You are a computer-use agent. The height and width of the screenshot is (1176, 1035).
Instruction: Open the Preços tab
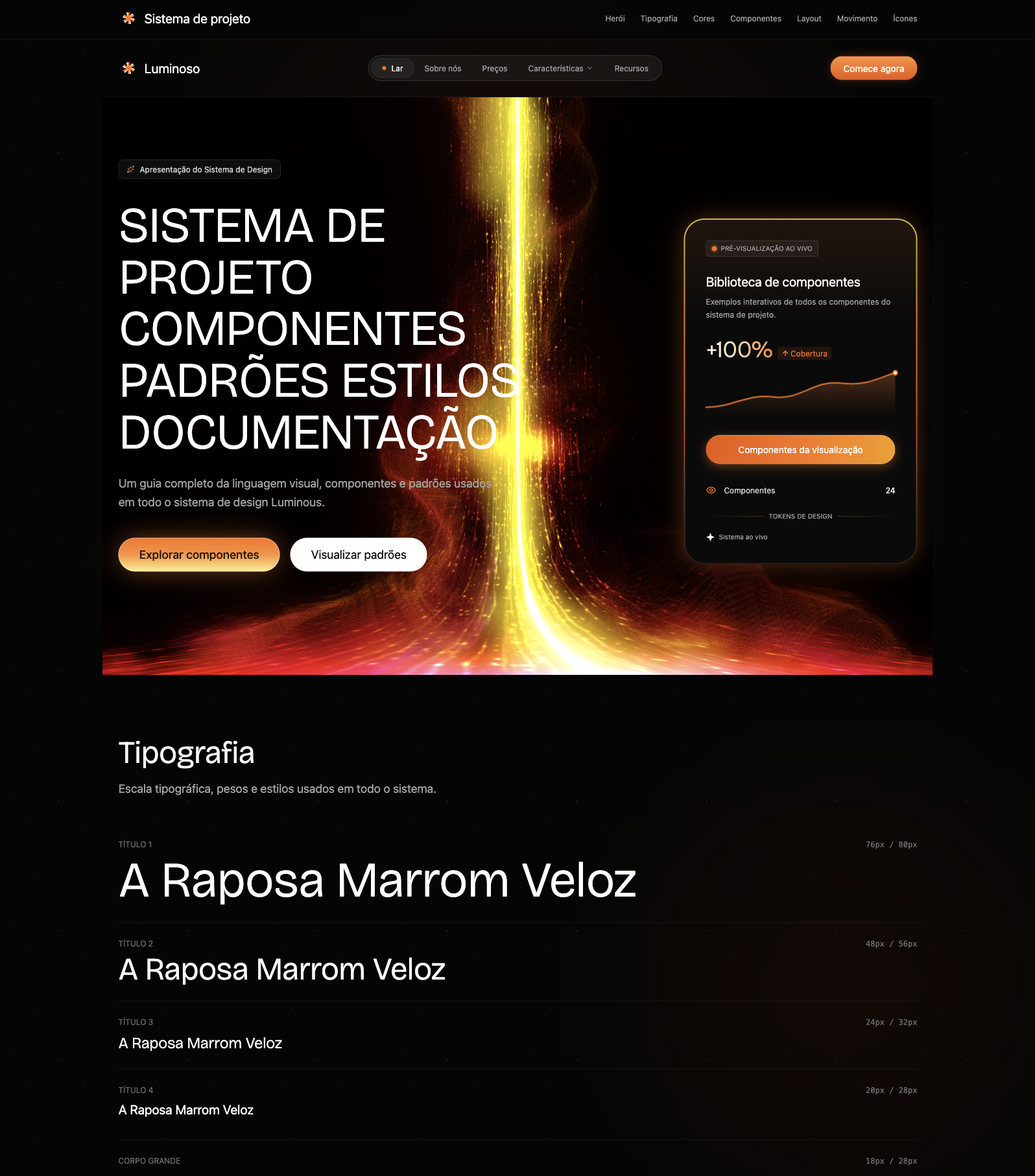tap(494, 69)
